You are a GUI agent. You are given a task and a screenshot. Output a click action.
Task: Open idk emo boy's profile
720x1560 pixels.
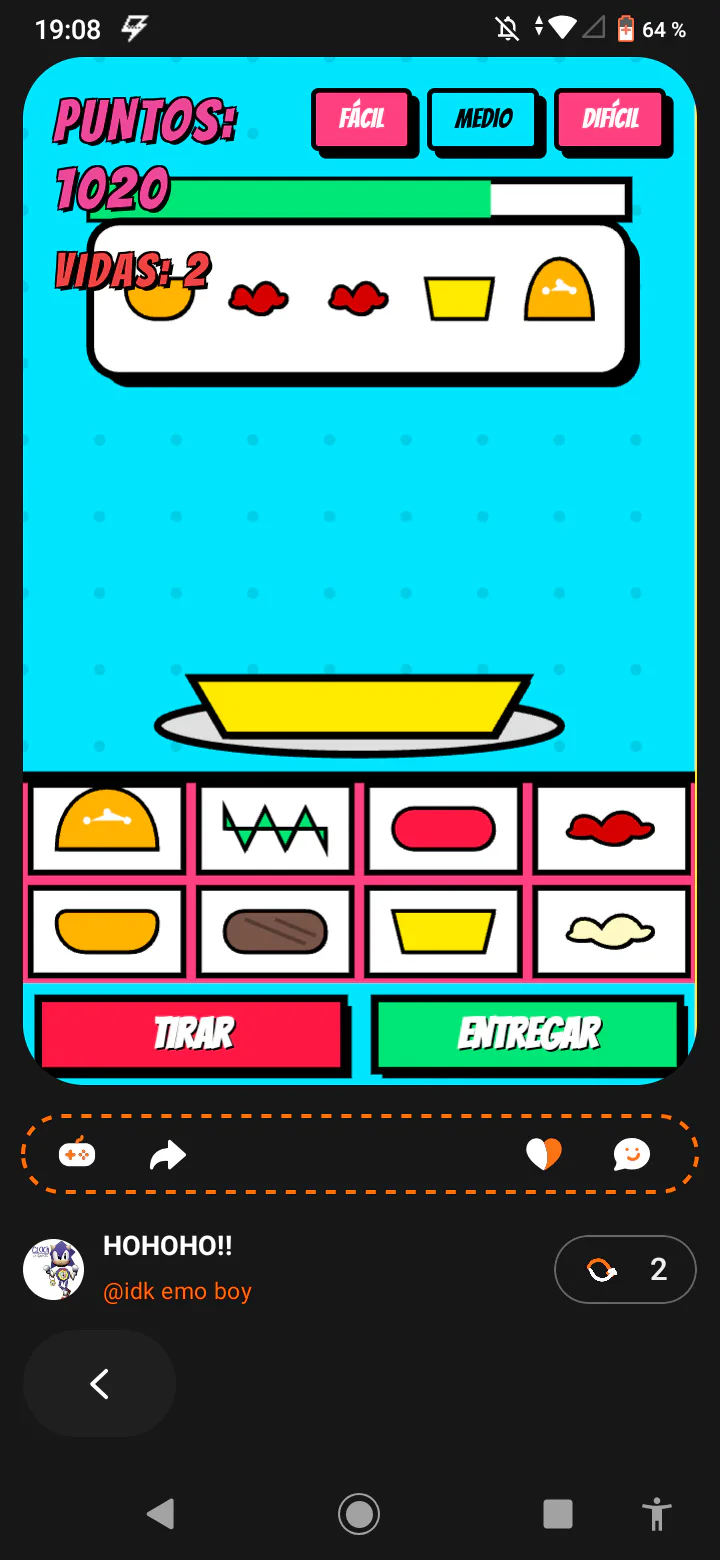click(x=176, y=1291)
